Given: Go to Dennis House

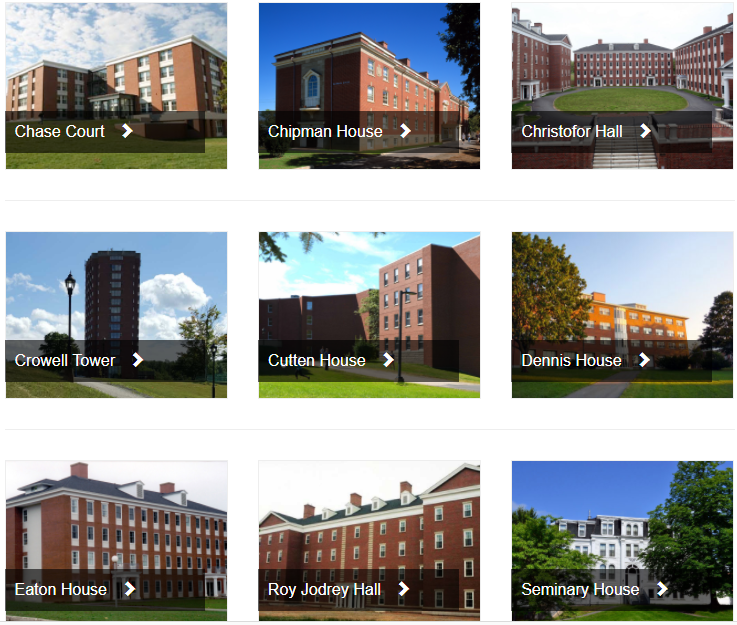Looking at the screenshot, I should point(621,315).
